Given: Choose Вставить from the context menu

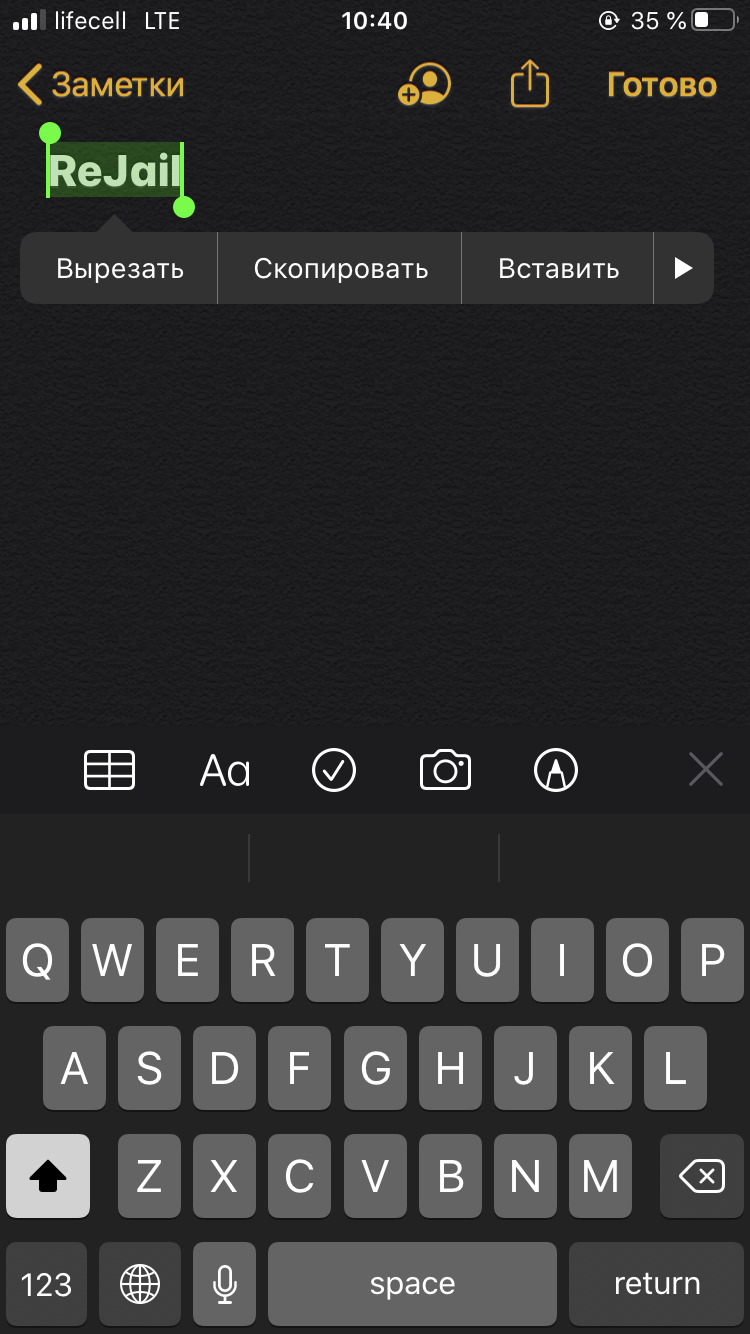Looking at the screenshot, I should (x=558, y=268).
